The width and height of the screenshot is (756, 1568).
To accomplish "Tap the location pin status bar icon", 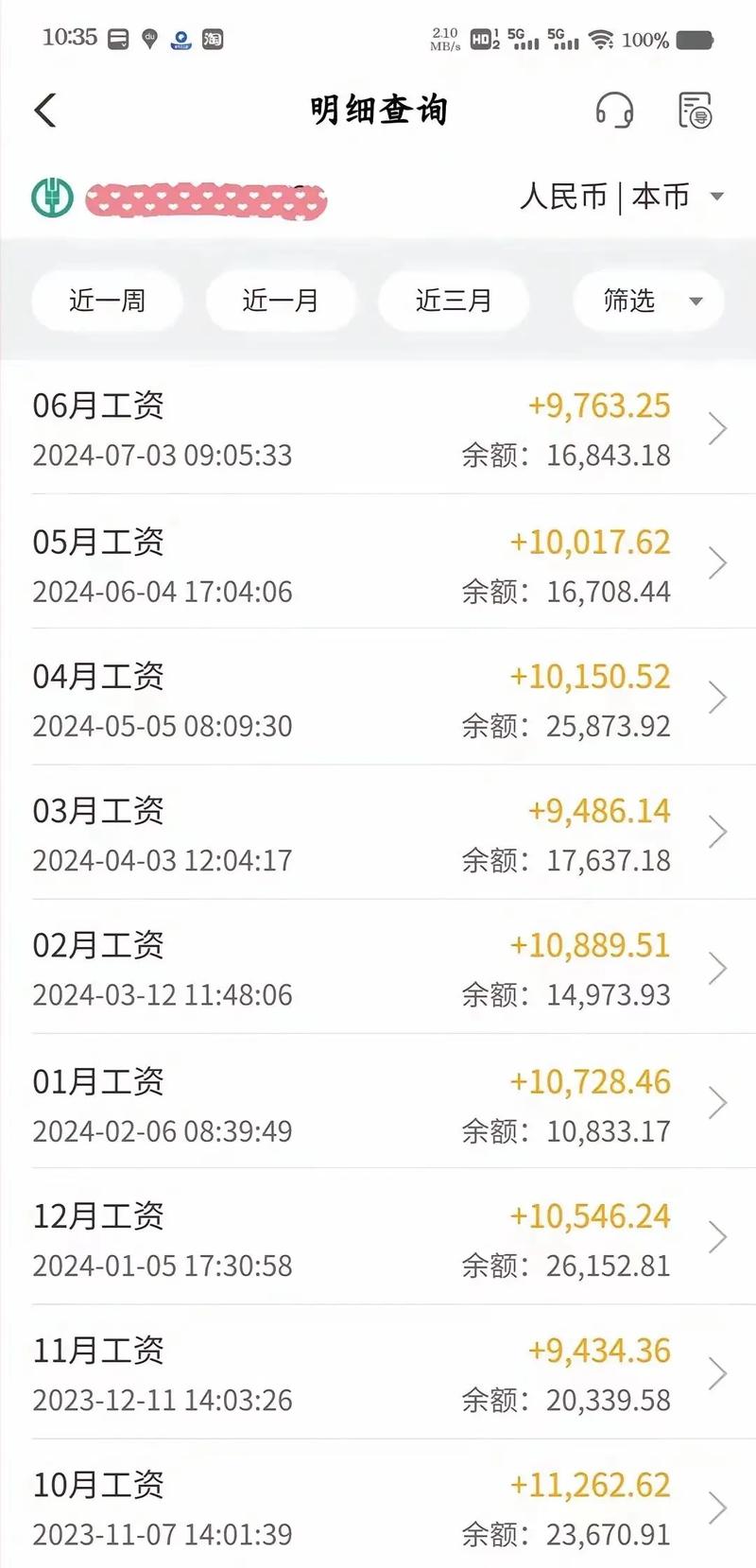I will [x=147, y=38].
